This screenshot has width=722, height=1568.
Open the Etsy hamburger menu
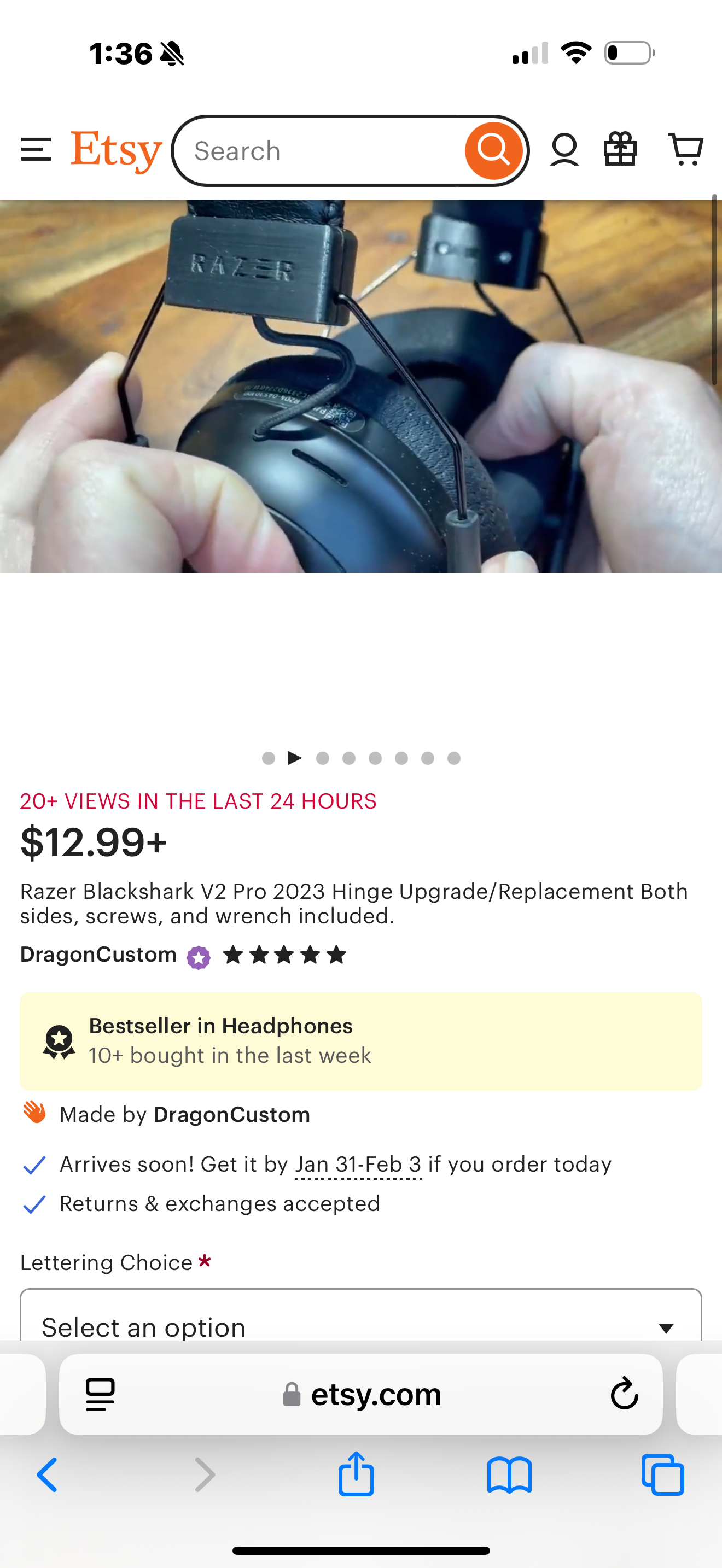36,150
